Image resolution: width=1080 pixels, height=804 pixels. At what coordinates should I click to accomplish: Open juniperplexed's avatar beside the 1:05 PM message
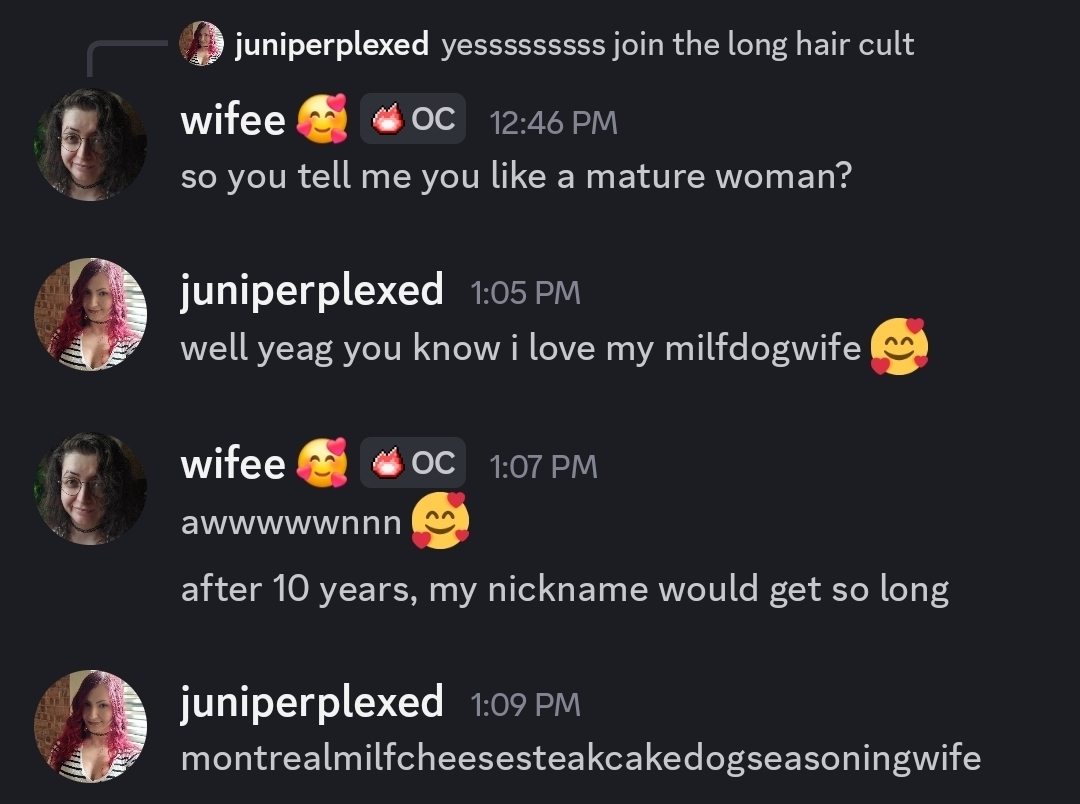tap(90, 315)
